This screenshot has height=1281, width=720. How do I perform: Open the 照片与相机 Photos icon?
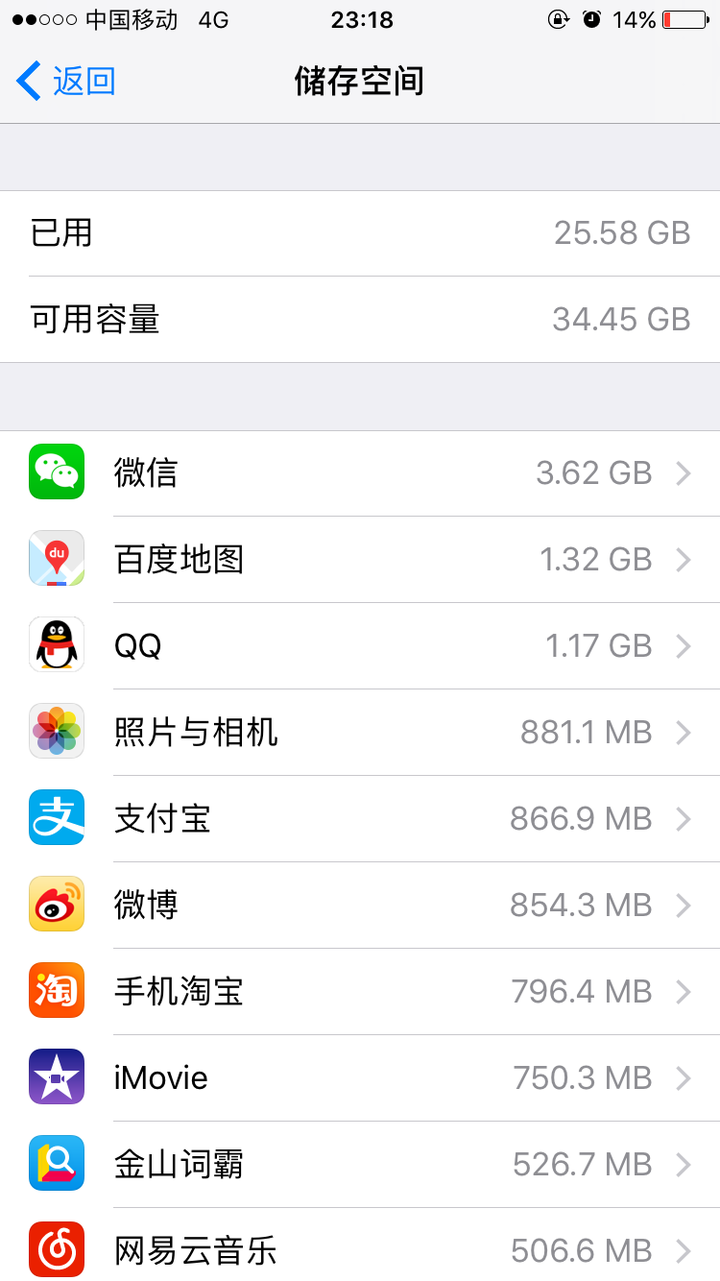click(56, 731)
